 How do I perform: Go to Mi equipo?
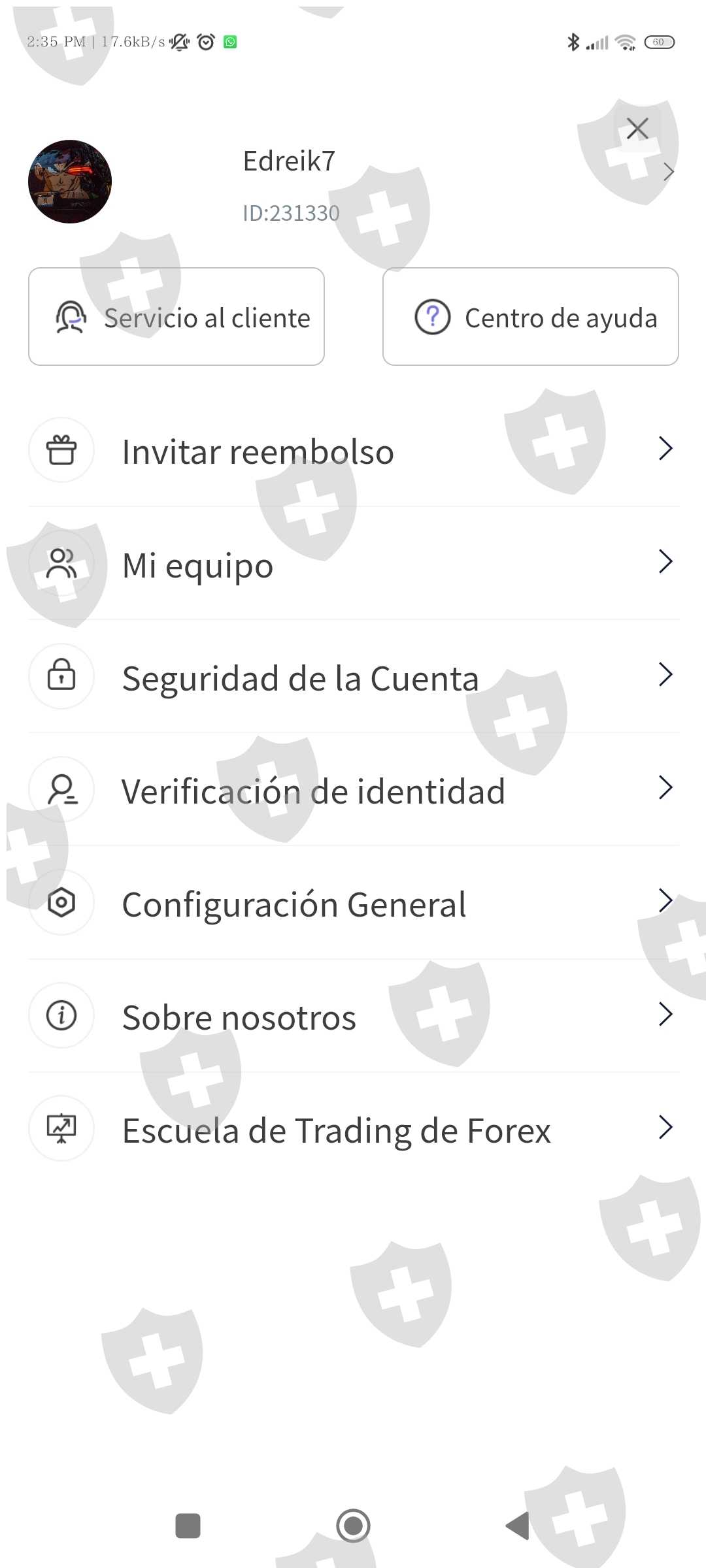pyautogui.click(x=353, y=564)
